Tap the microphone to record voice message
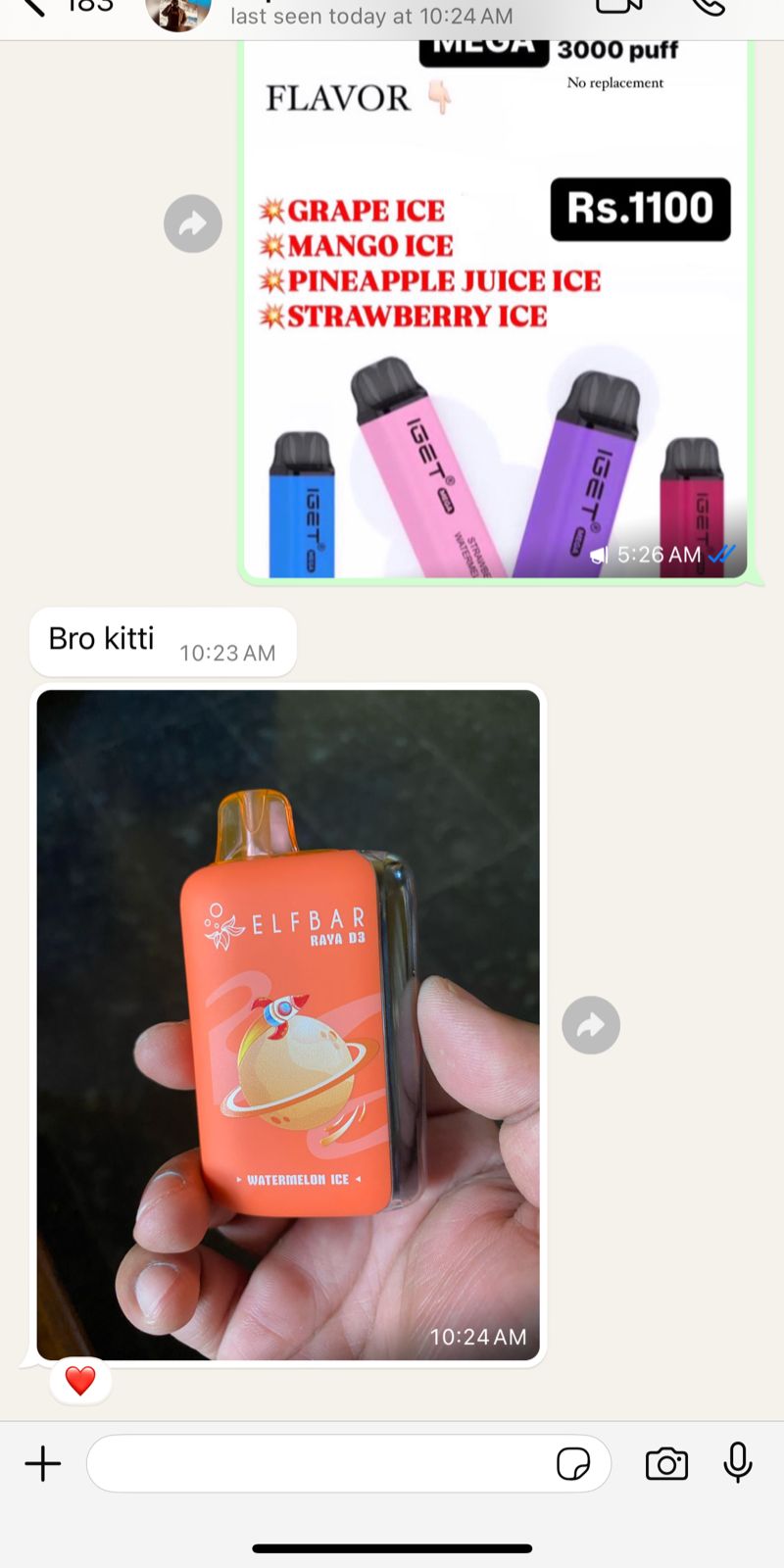Viewport: 784px width, 1568px height. click(738, 1463)
